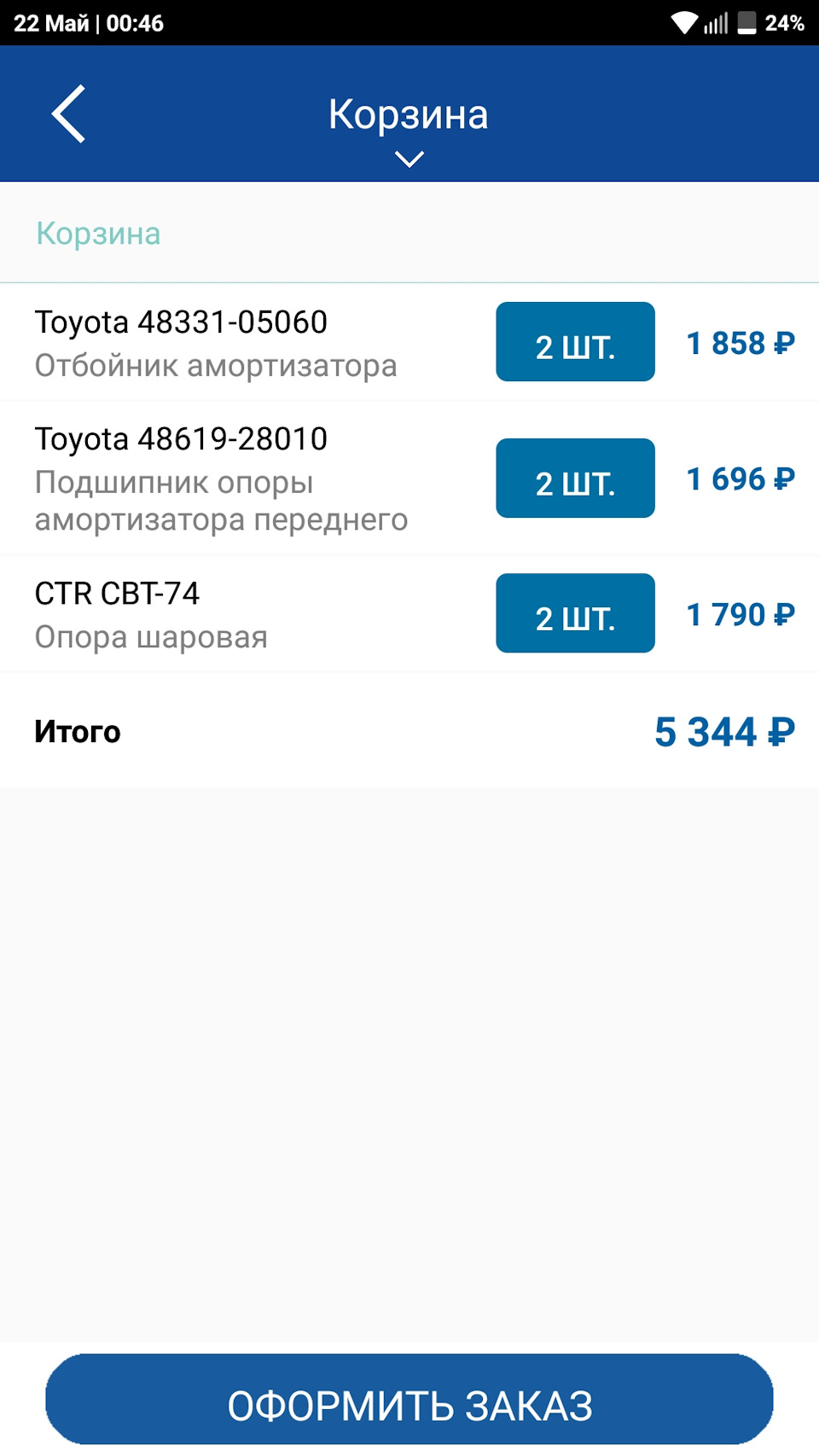Open quantity selector for Toyota 48619-28010
The width and height of the screenshot is (819, 1456).
click(575, 479)
